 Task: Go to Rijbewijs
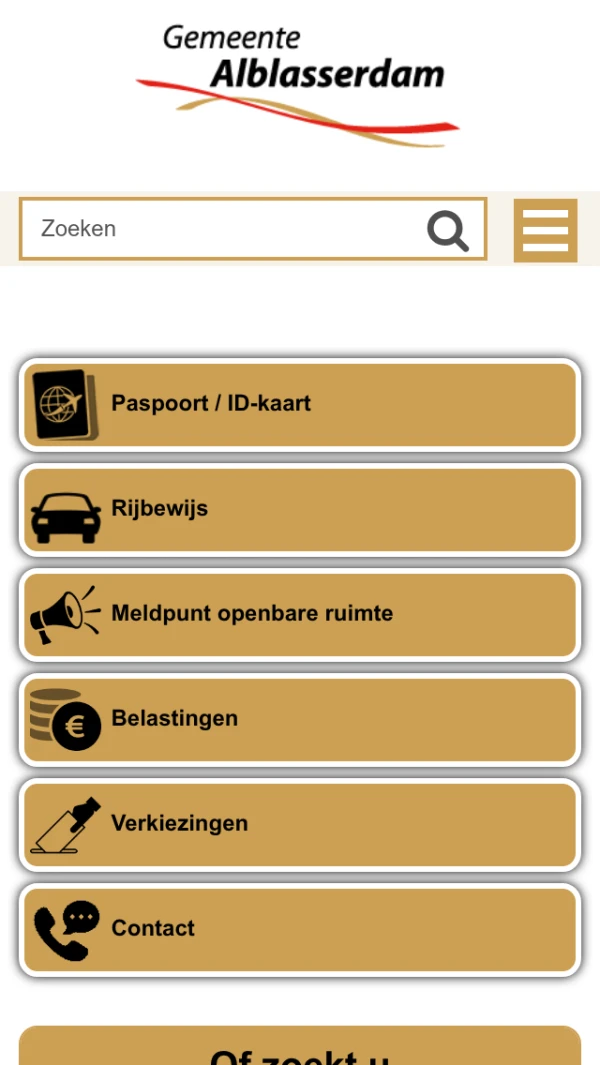[300, 509]
